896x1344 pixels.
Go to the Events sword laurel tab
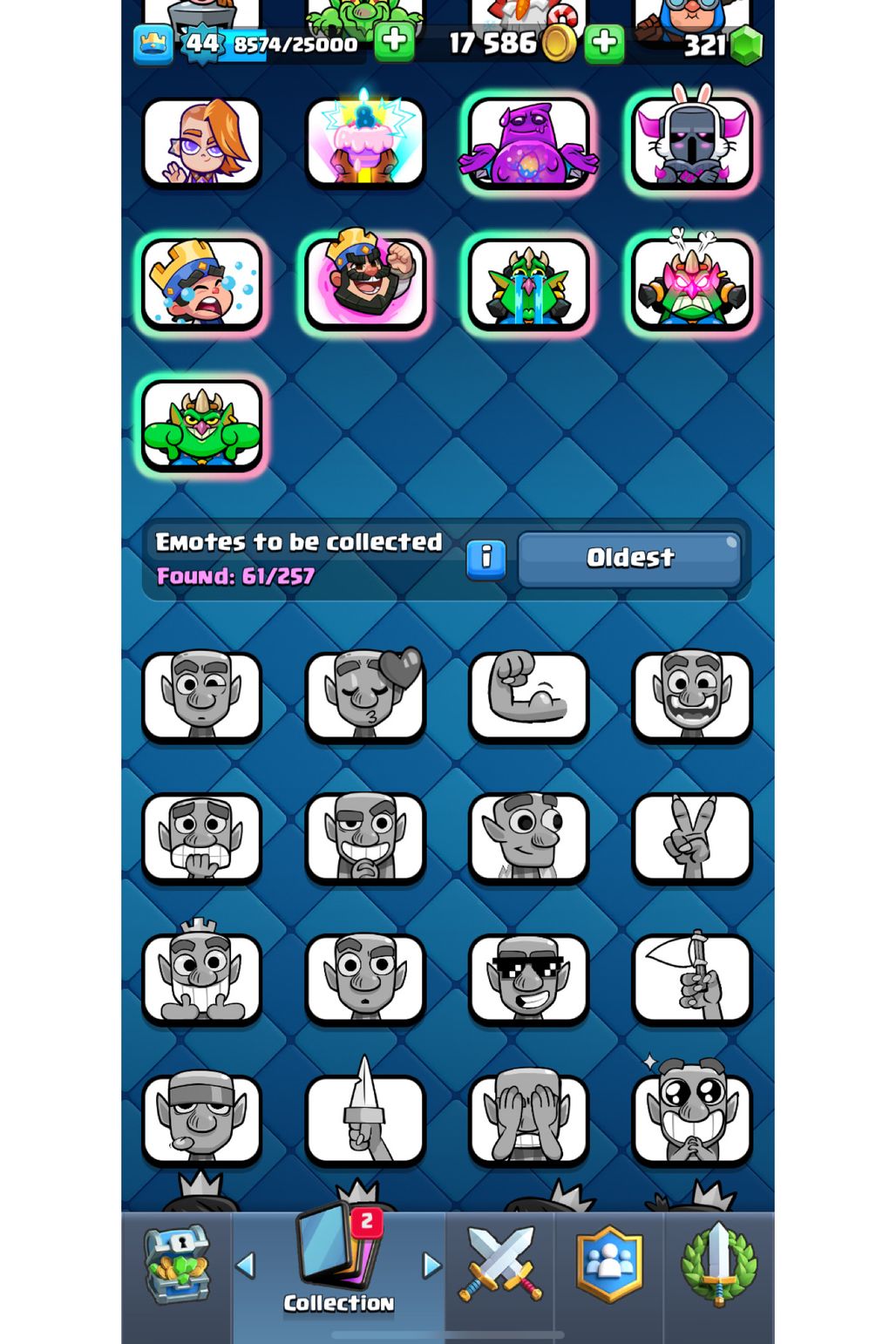[x=718, y=1265]
